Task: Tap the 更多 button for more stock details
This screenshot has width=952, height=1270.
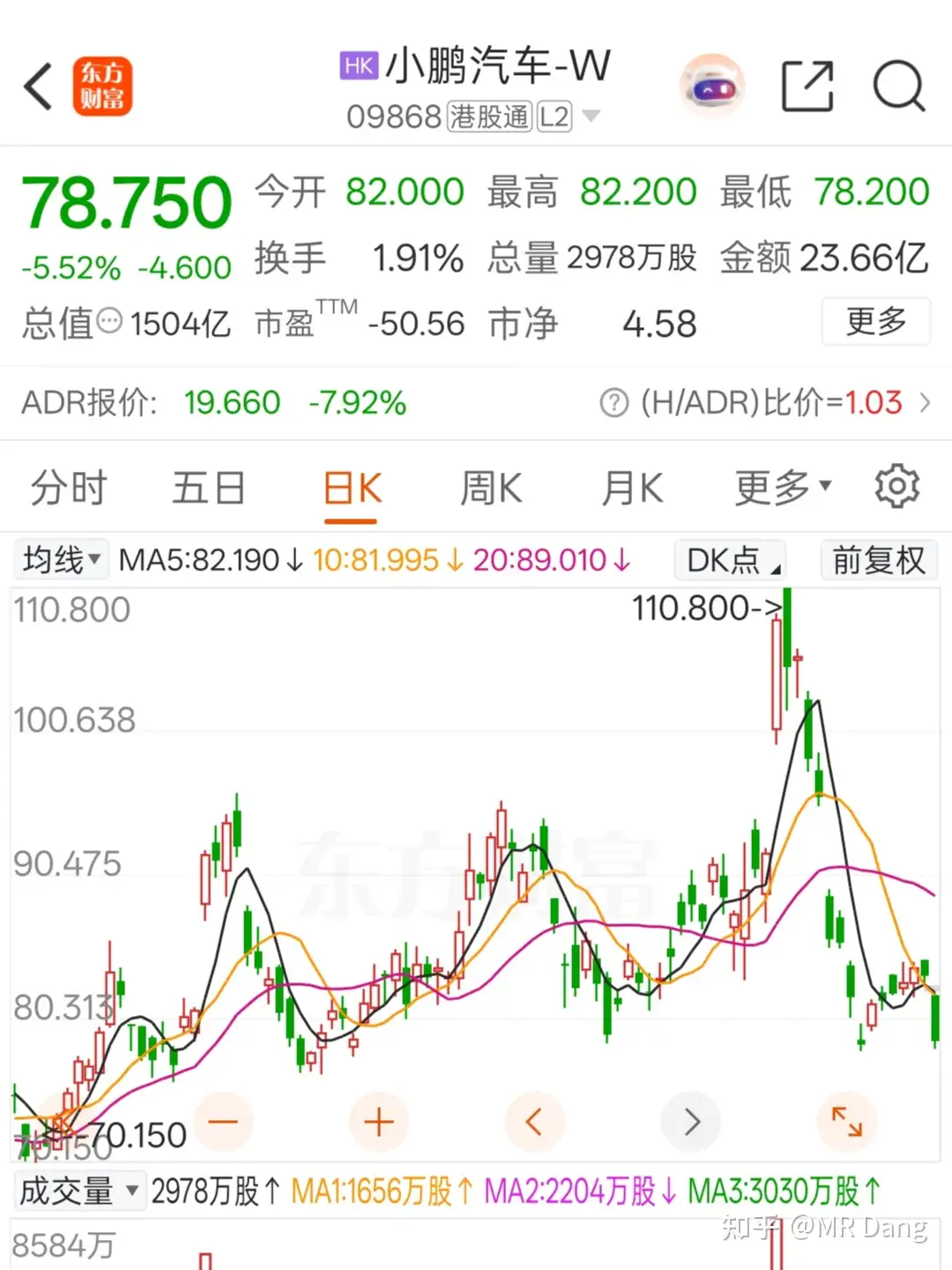Action: tap(875, 322)
